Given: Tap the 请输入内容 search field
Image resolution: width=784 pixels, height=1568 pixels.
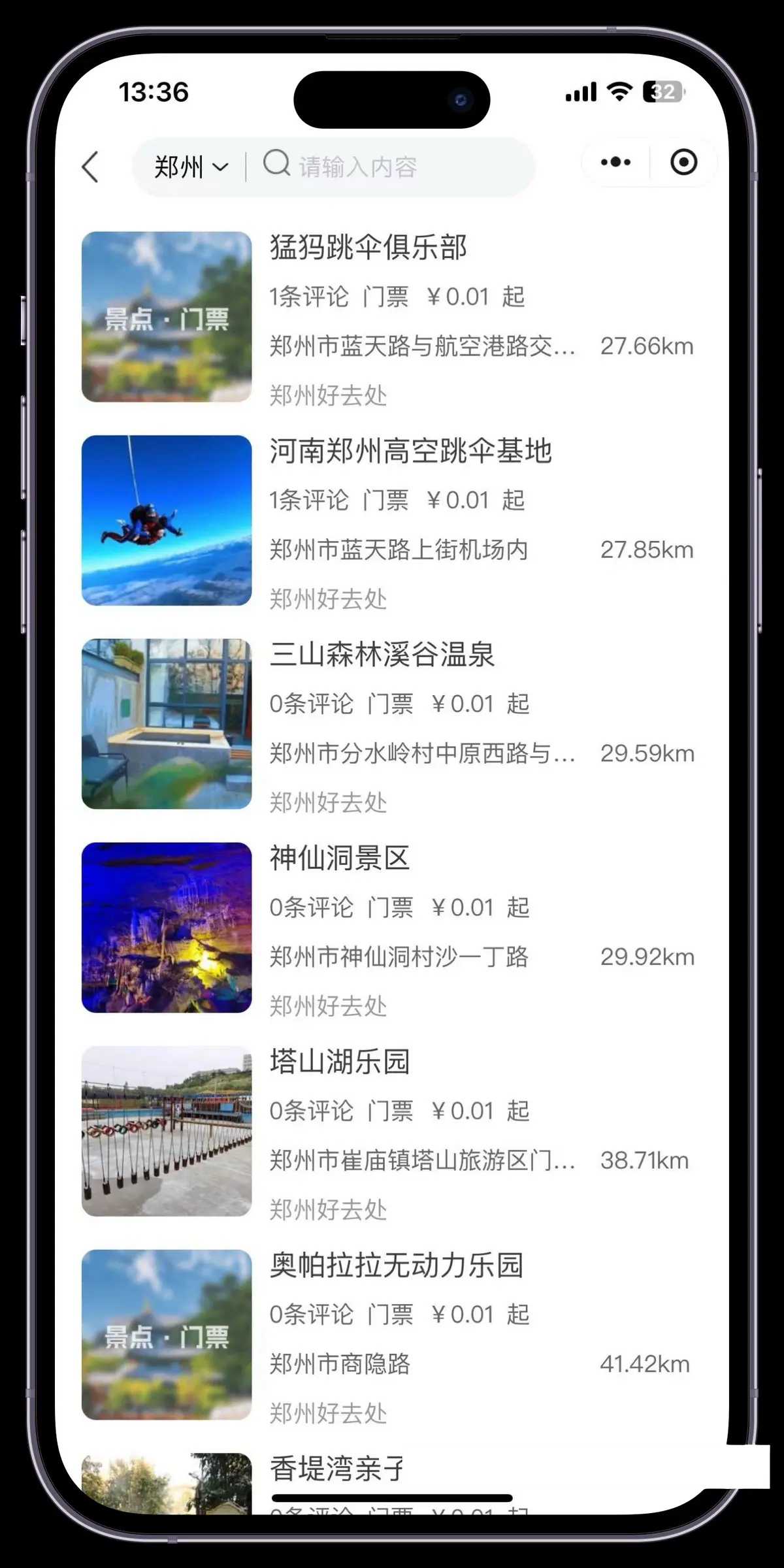Looking at the screenshot, I should pyautogui.click(x=392, y=167).
